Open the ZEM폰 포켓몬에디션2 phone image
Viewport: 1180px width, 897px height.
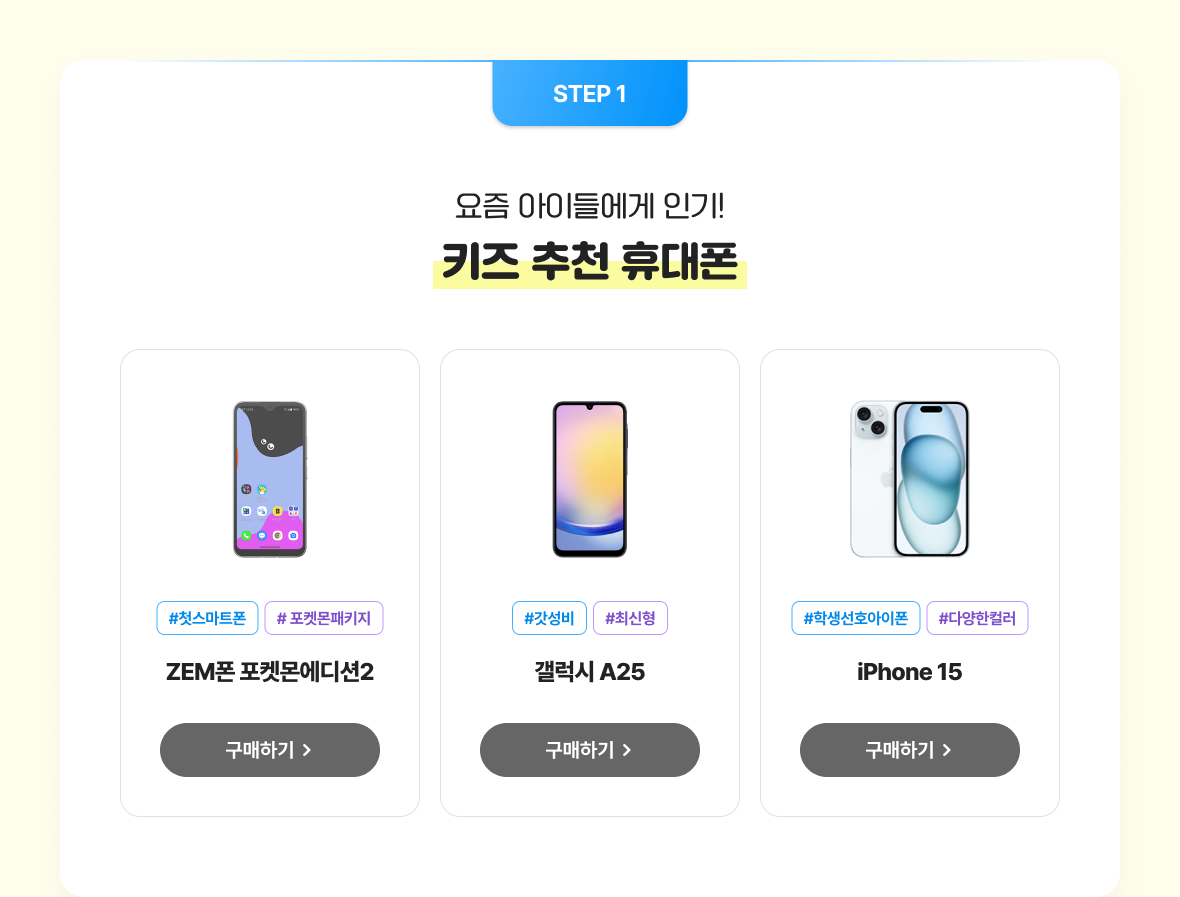[x=270, y=479]
